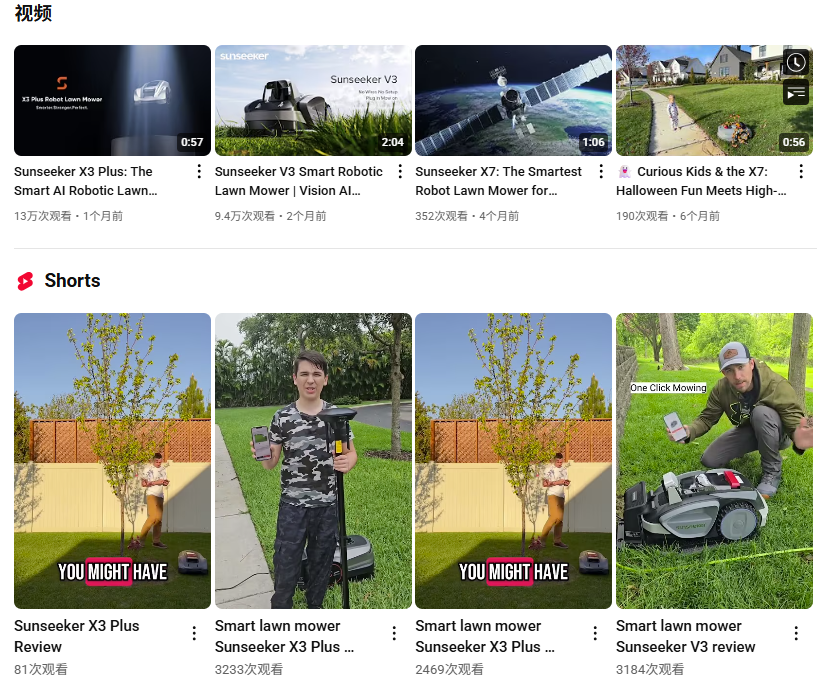This screenshot has width=817, height=683.
Task: Open more options for the Curious Kids video
Action: click(x=801, y=172)
